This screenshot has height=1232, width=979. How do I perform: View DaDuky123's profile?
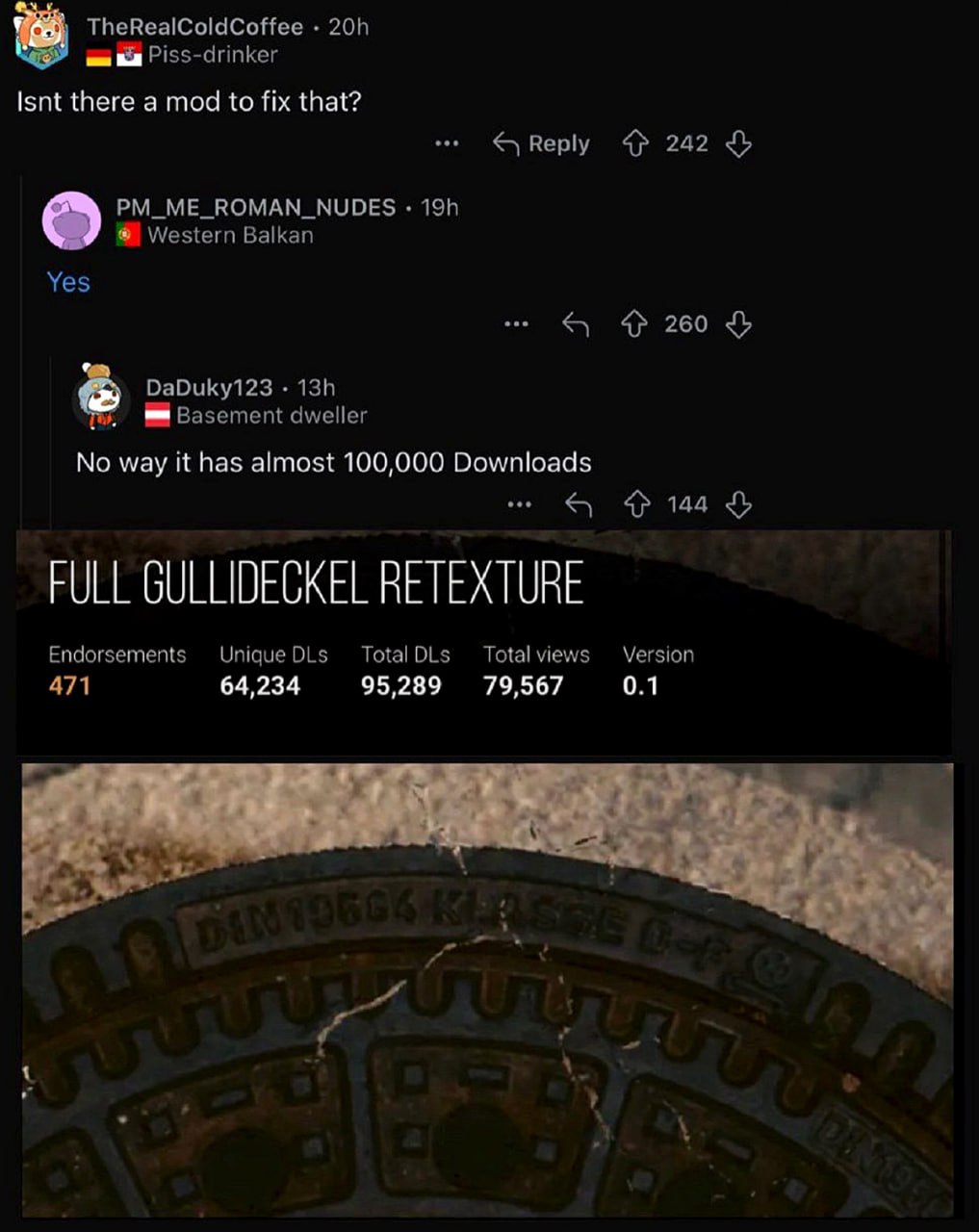click(209, 387)
